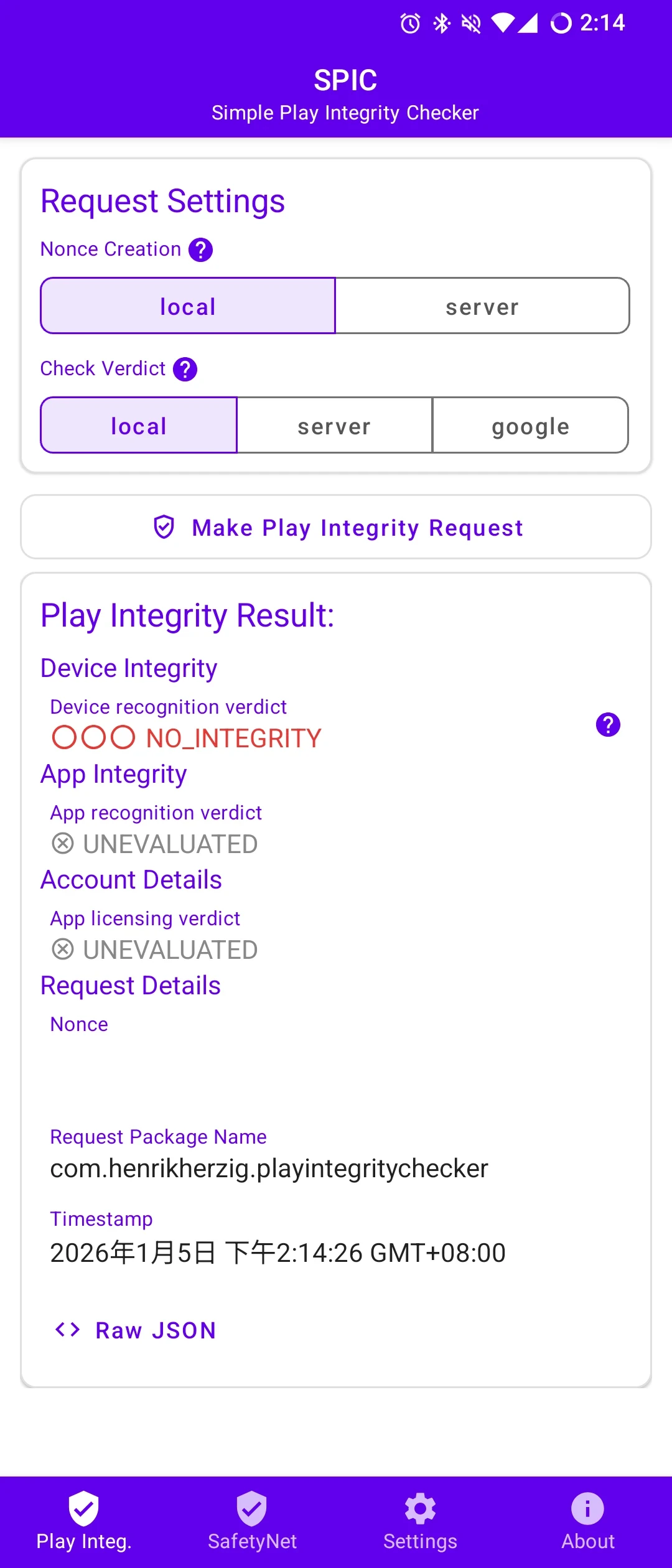The height and width of the screenshot is (1568, 672).
Task: Select local for Nonce Creation
Action: pos(188,306)
